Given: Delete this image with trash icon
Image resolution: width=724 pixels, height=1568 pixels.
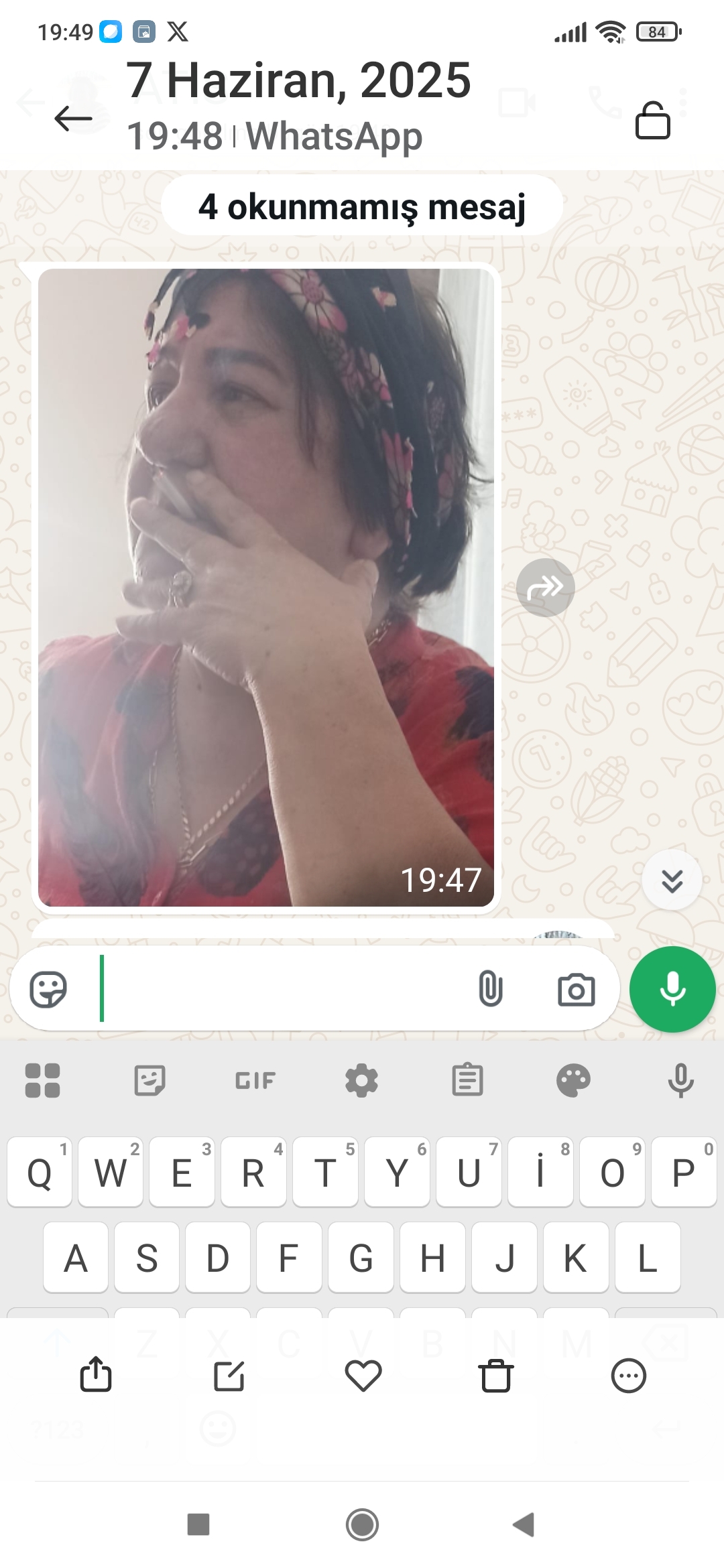Looking at the screenshot, I should click(x=496, y=1376).
